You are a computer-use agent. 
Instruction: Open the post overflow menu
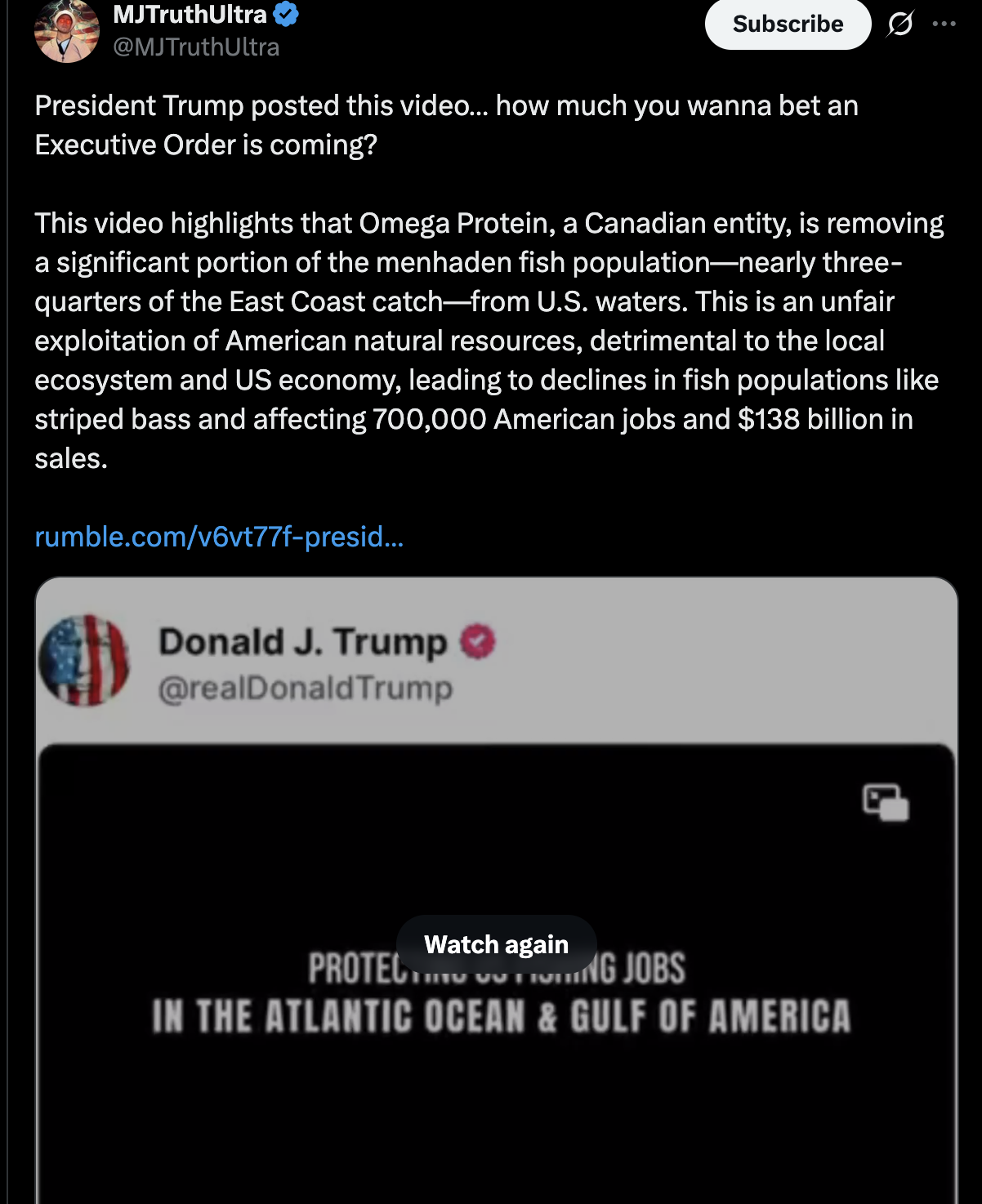[944, 24]
